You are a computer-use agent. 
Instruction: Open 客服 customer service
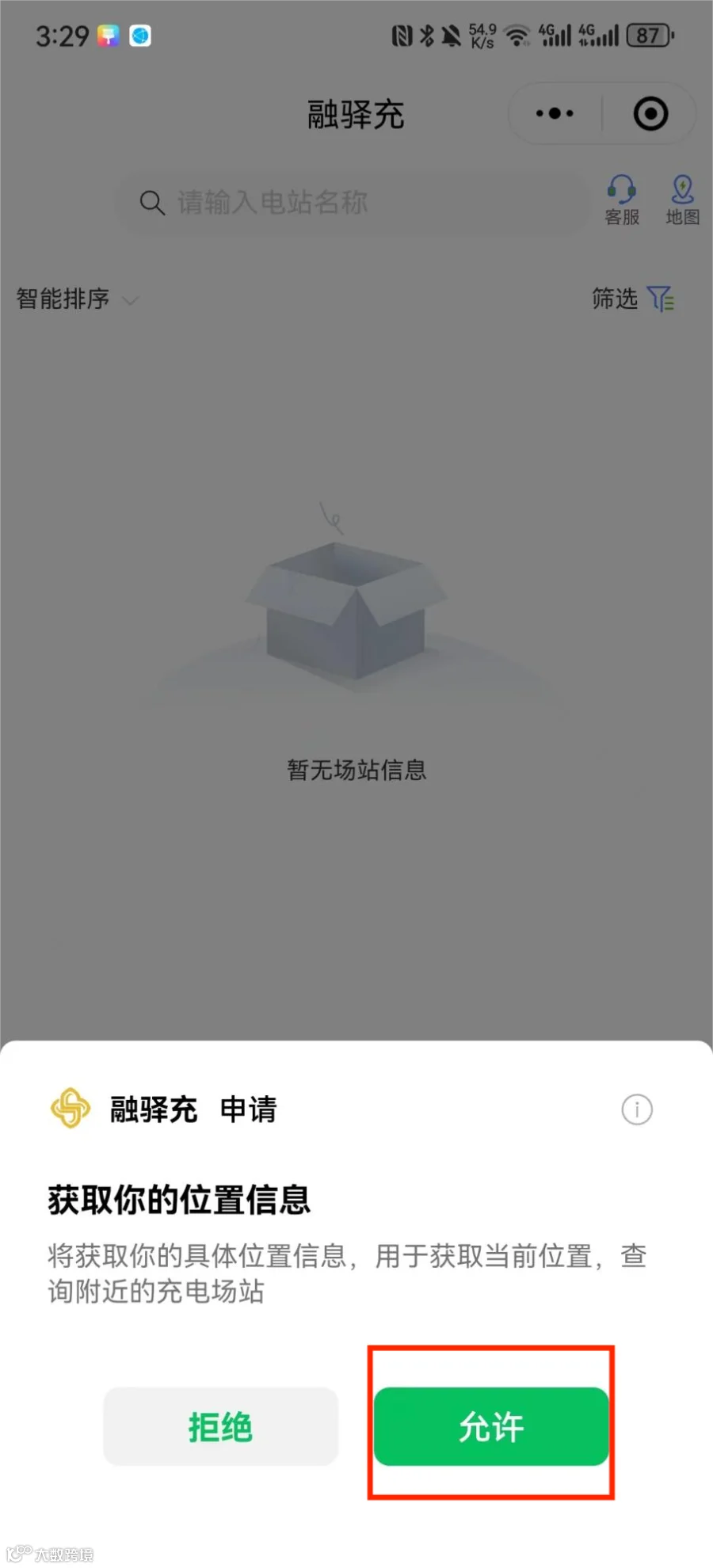point(622,201)
